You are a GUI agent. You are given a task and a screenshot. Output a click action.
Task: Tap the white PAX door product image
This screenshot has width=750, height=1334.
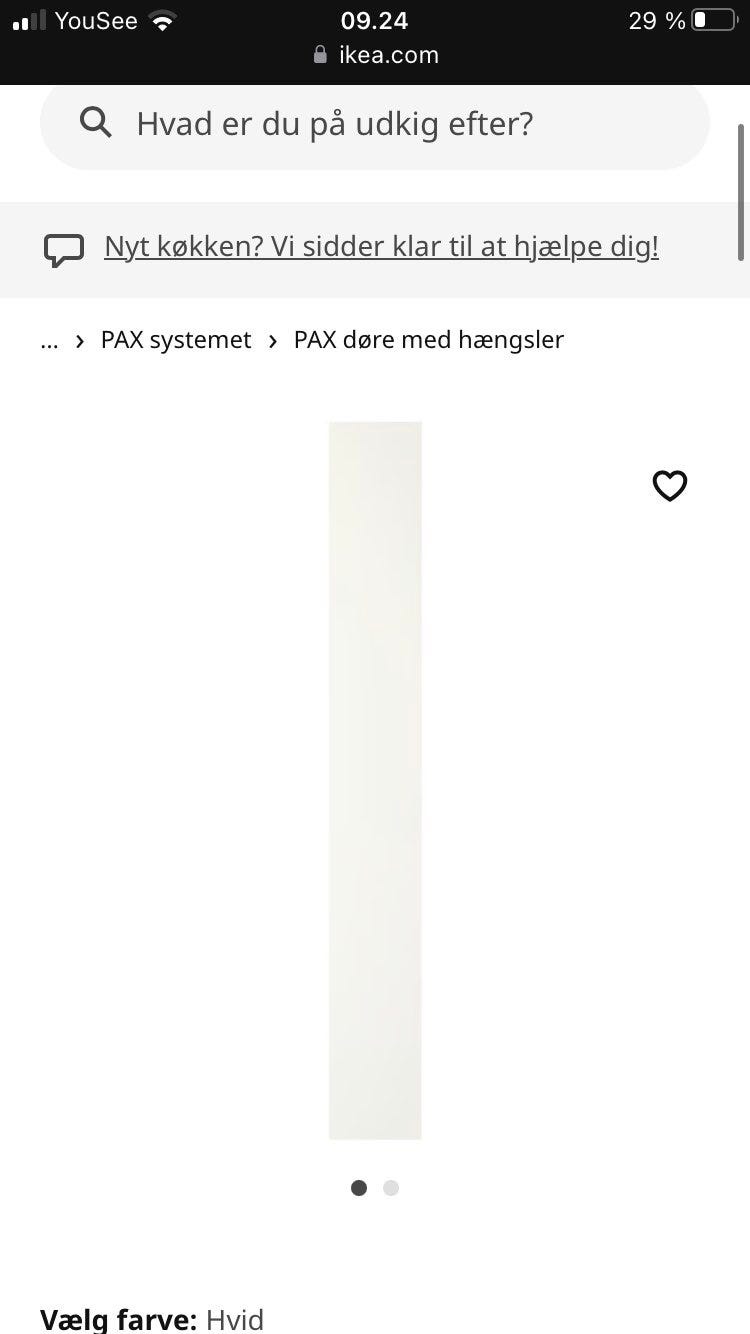[x=375, y=780]
